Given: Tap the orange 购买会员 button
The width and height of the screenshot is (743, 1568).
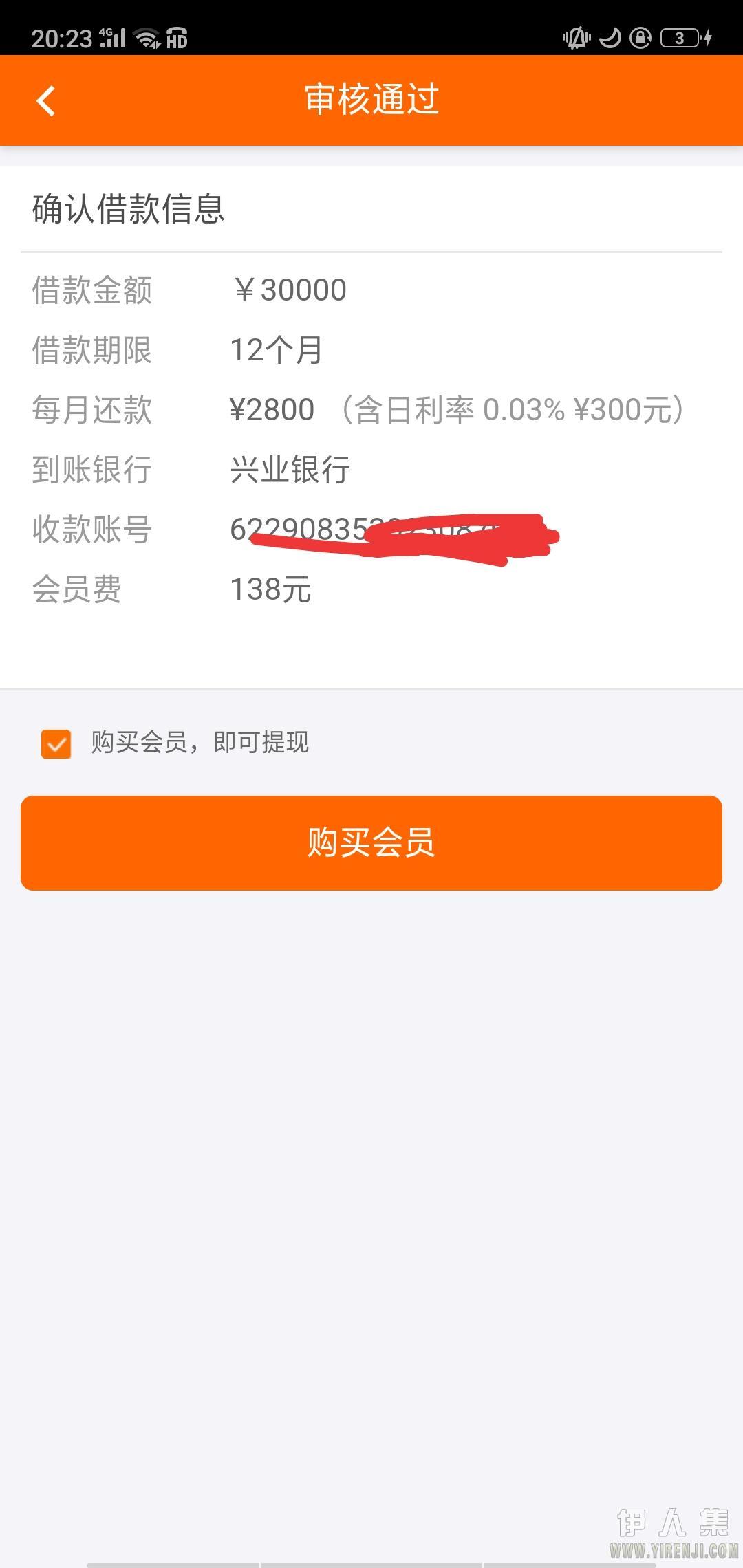Looking at the screenshot, I should click(371, 843).
